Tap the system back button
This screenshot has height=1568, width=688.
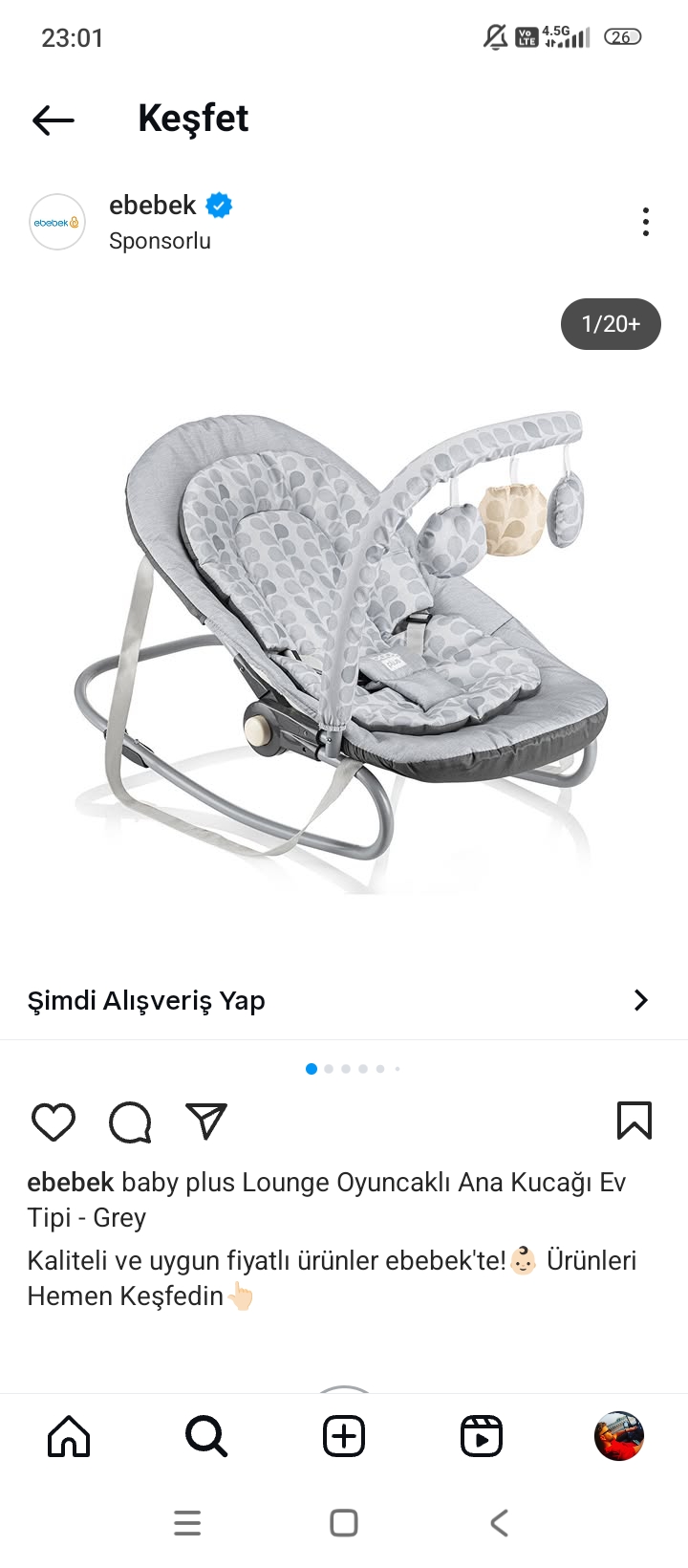tap(499, 1523)
